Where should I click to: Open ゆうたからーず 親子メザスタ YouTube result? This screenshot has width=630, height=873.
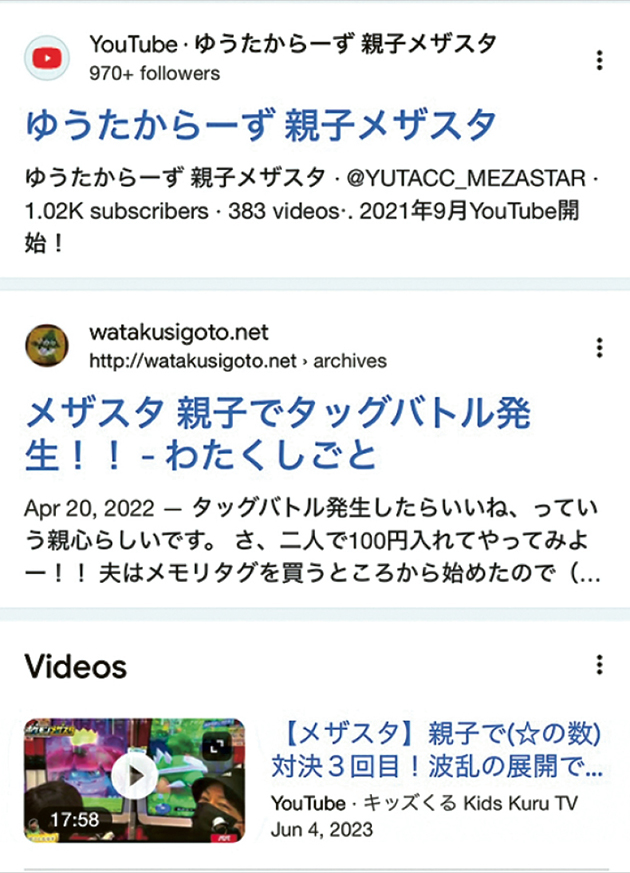(260, 125)
